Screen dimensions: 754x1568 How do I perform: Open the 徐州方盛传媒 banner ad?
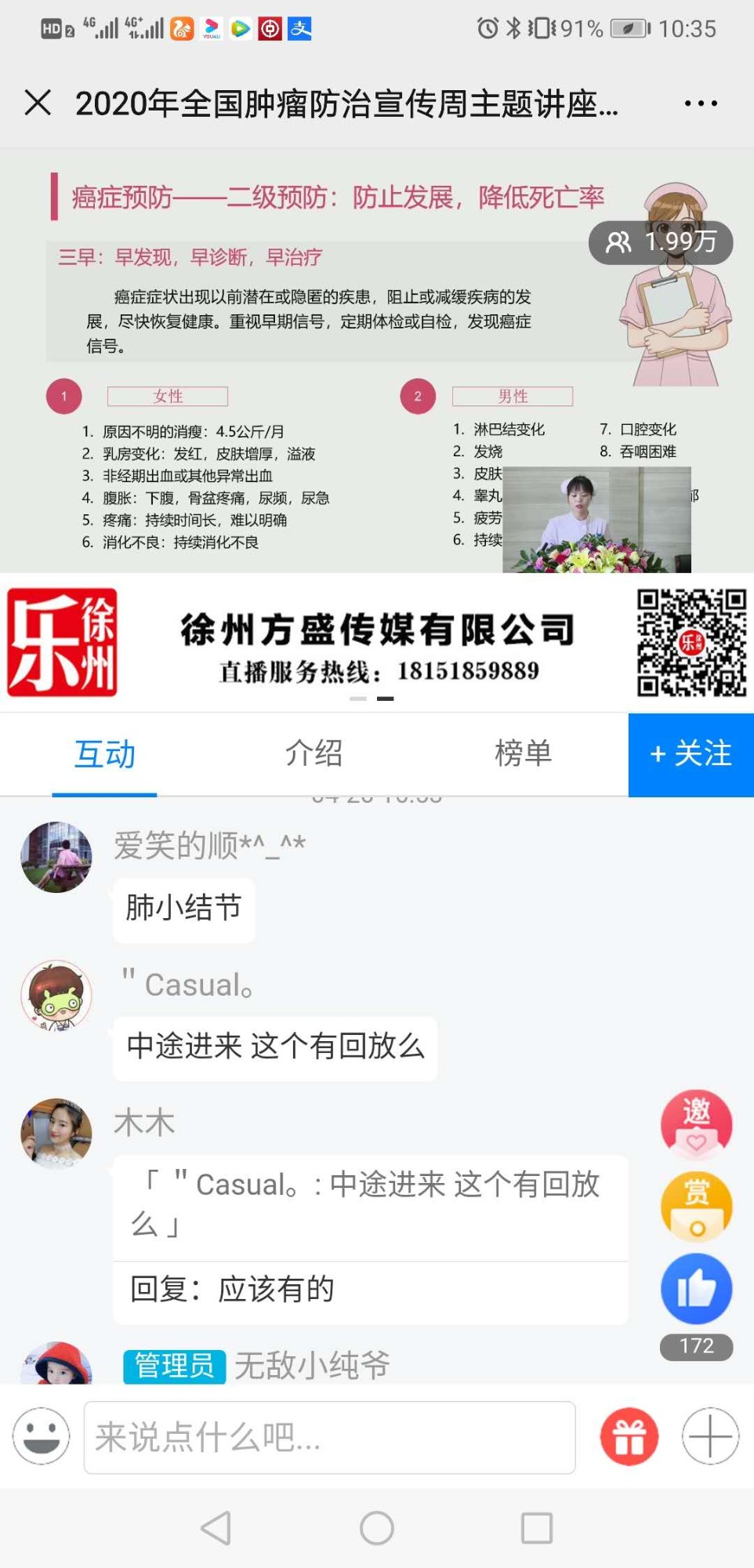(376, 643)
